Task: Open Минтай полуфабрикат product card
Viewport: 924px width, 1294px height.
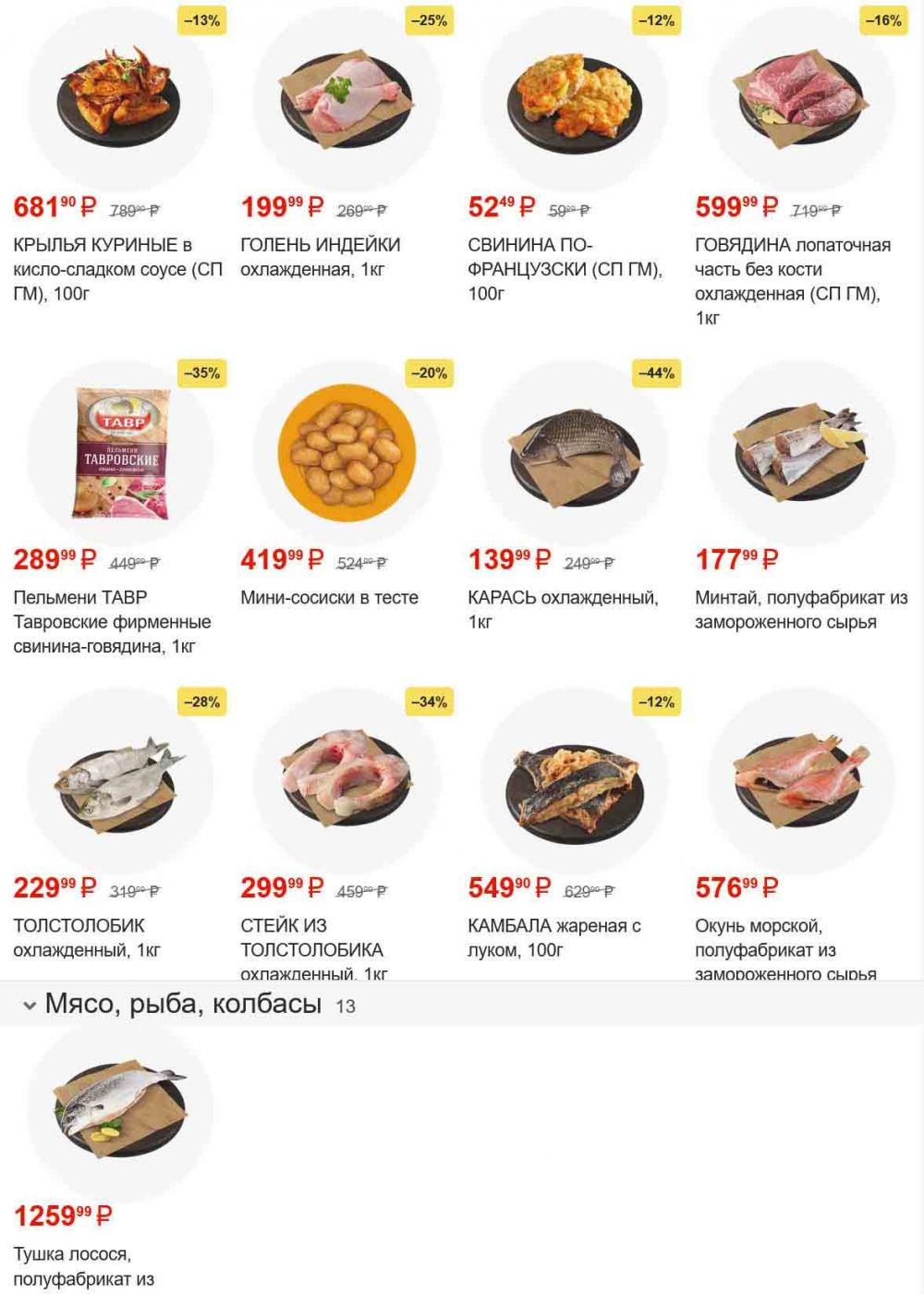Action: tap(801, 453)
